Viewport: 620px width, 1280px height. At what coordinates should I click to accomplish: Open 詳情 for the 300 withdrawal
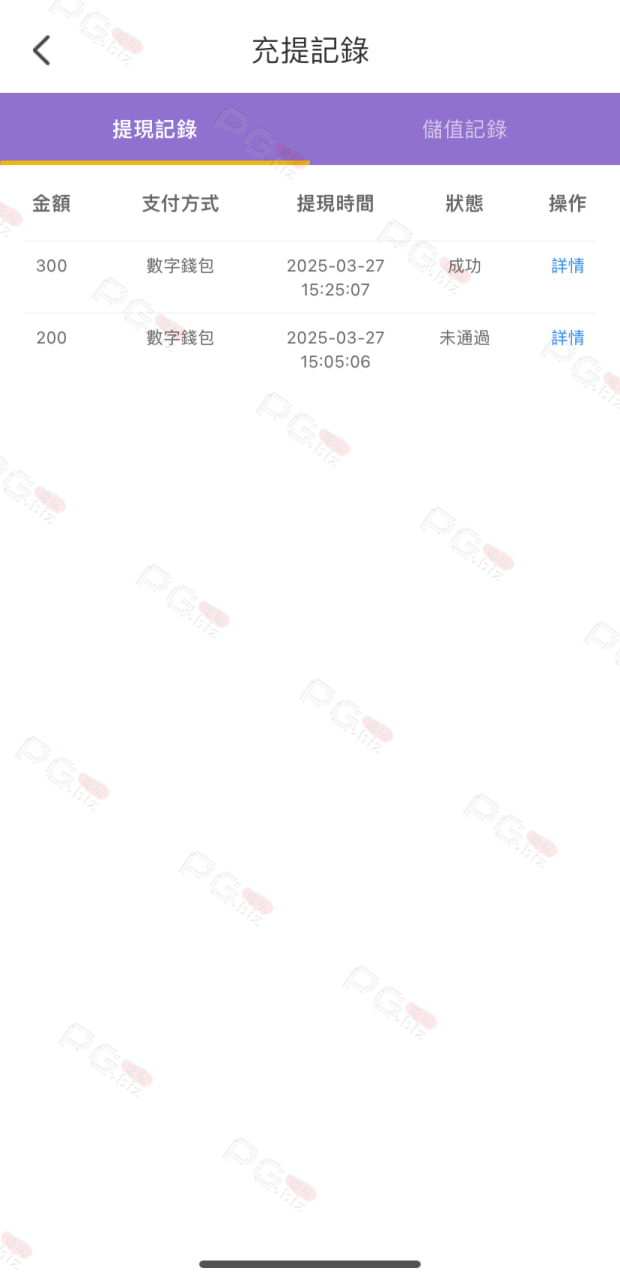568,266
